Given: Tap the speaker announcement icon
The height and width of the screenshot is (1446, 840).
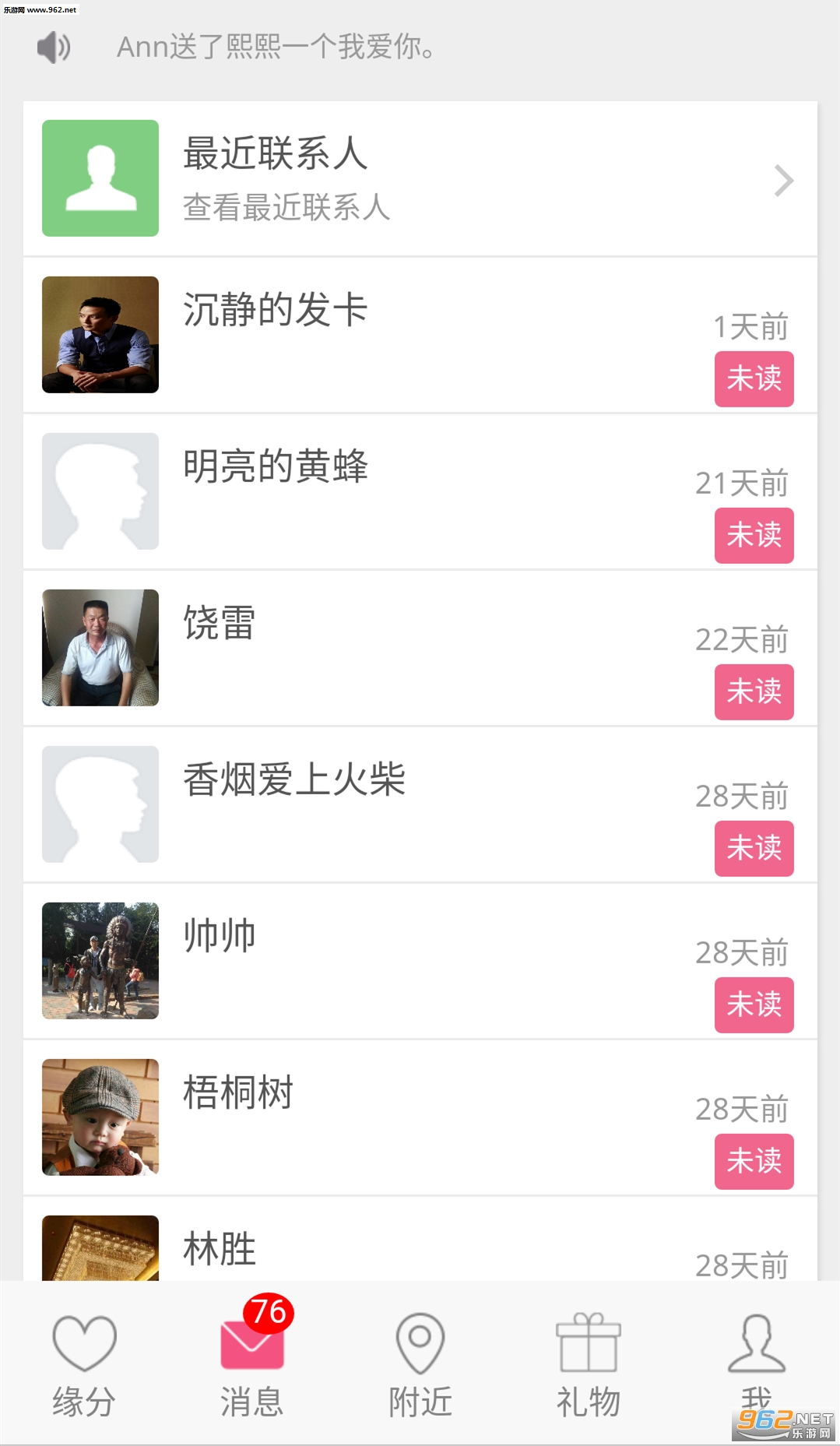Looking at the screenshot, I should tap(54, 47).
